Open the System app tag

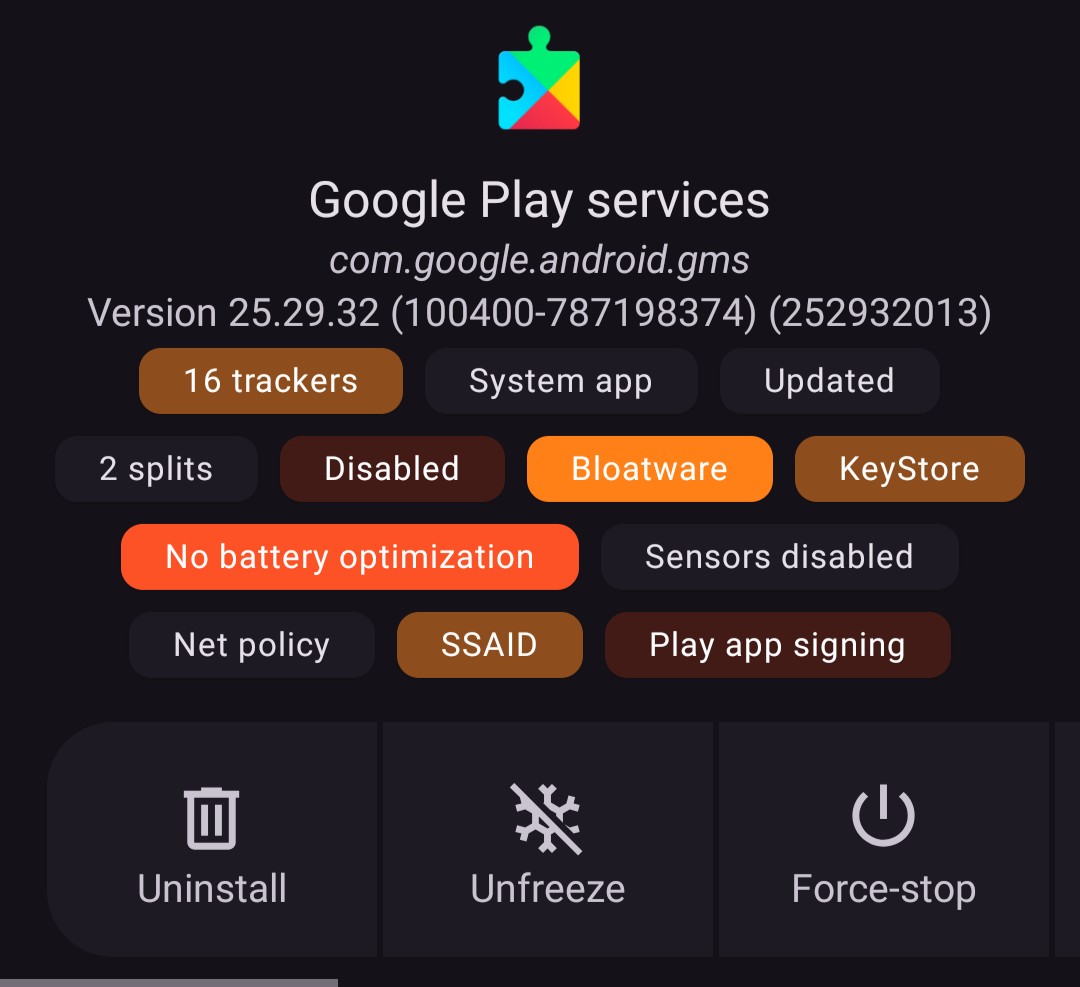click(x=561, y=381)
